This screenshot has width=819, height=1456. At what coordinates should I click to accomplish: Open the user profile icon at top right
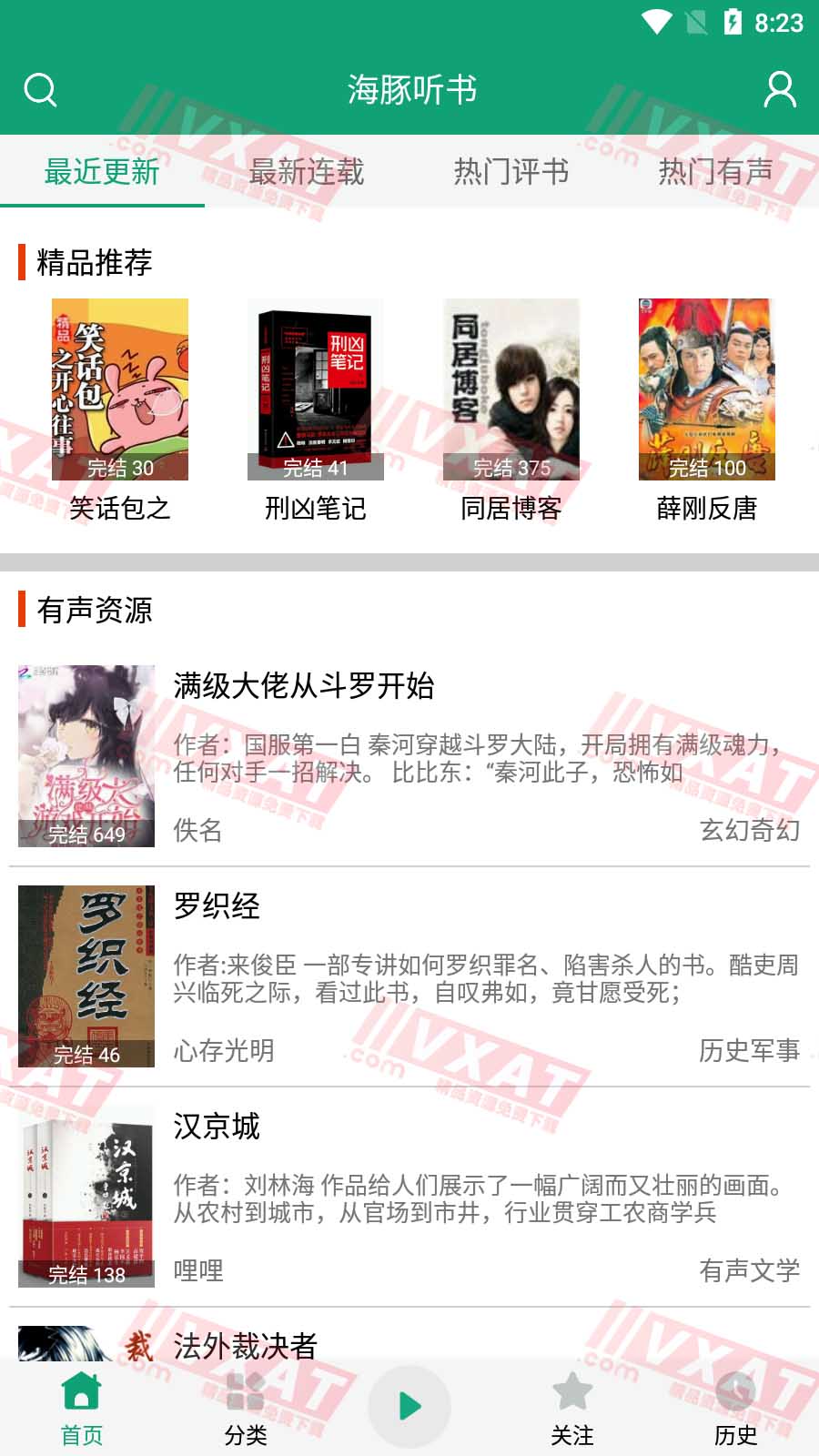(778, 89)
